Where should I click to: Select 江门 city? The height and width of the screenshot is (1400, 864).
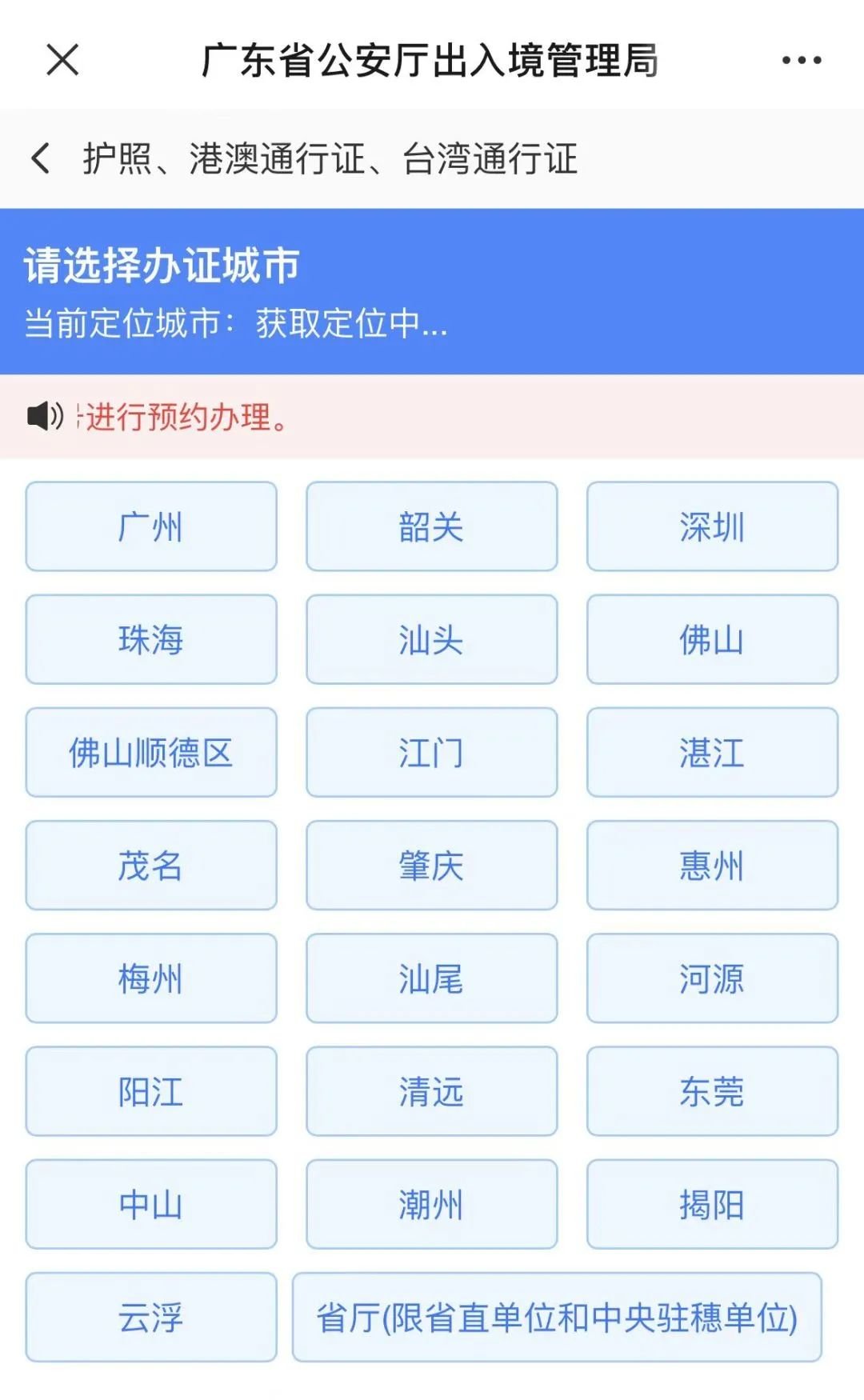click(x=431, y=752)
